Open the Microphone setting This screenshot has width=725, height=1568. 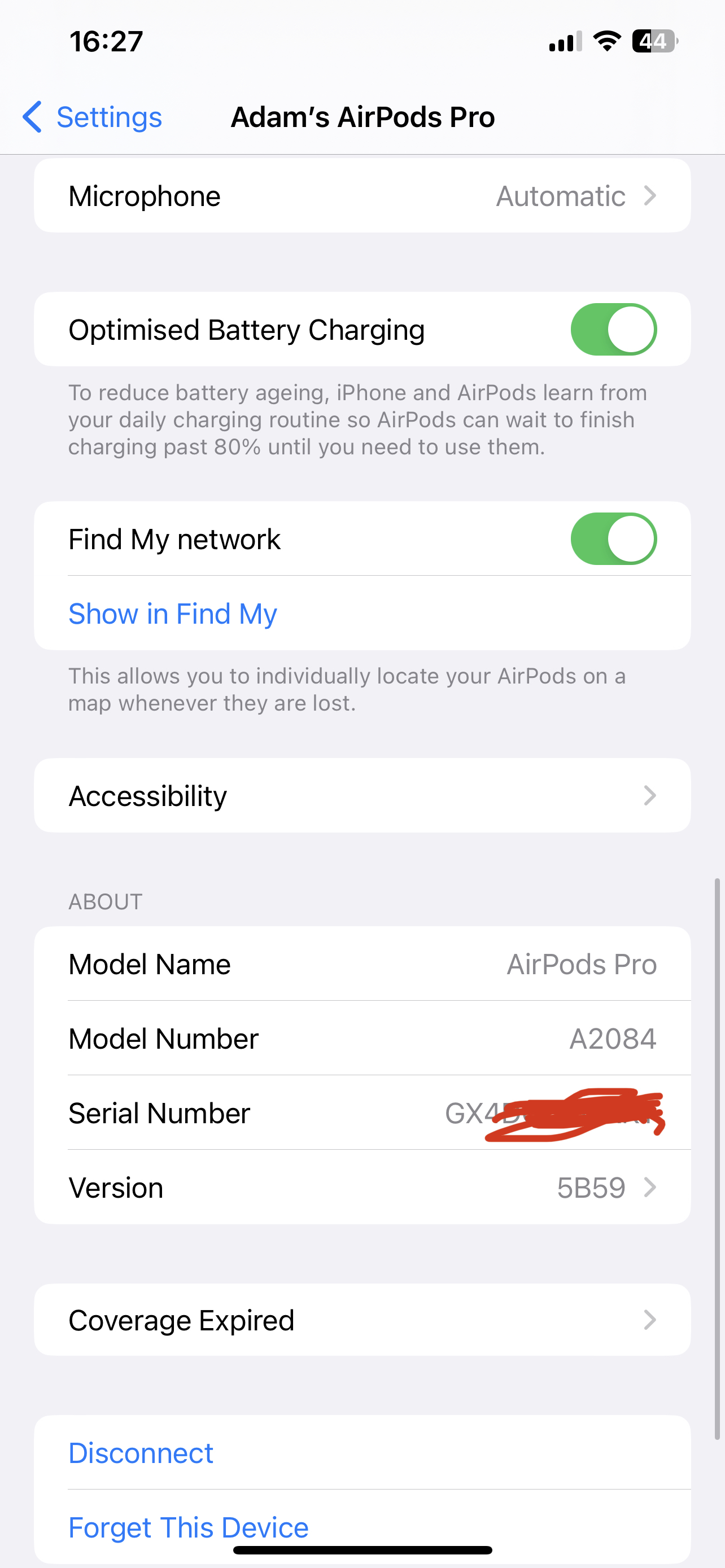(362, 196)
